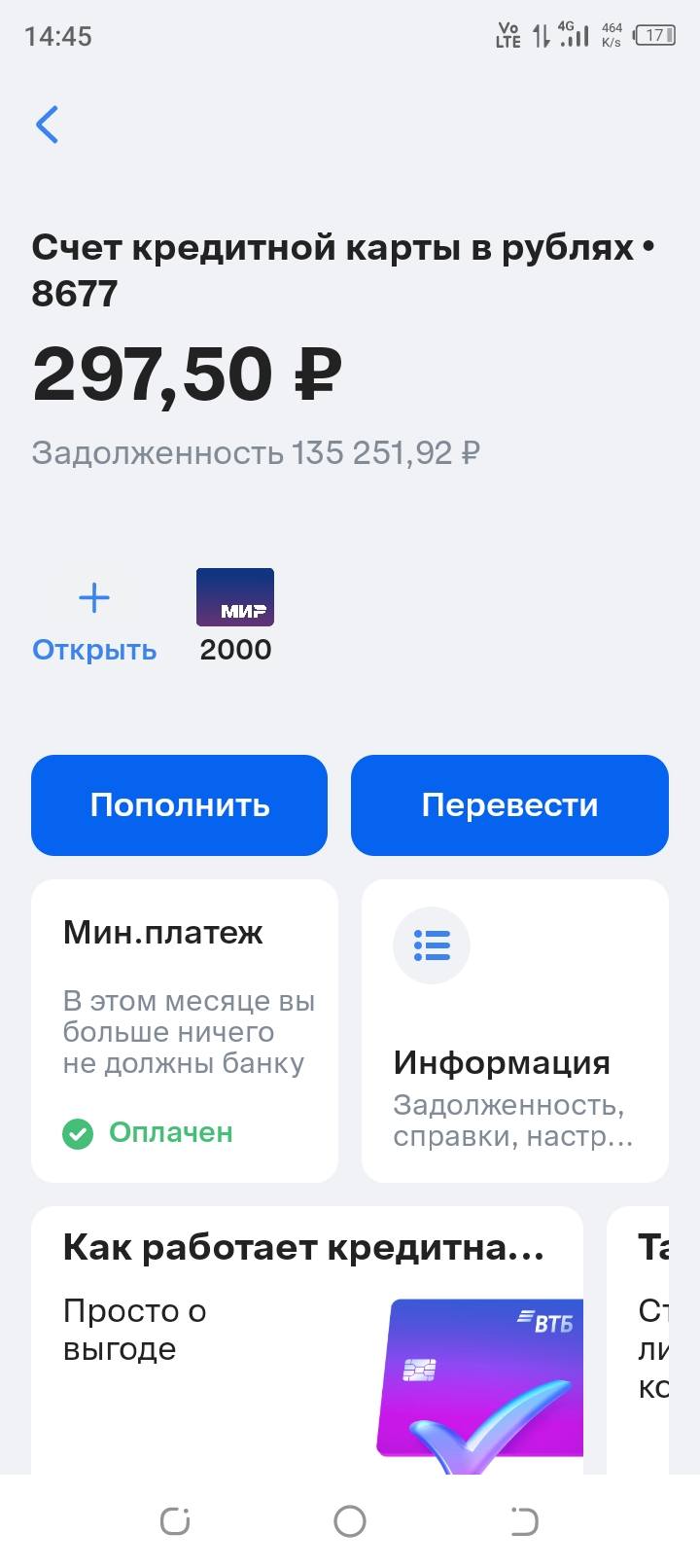The height and width of the screenshot is (1568, 700).
Task: Tap the Пополнить button
Action: click(x=179, y=804)
